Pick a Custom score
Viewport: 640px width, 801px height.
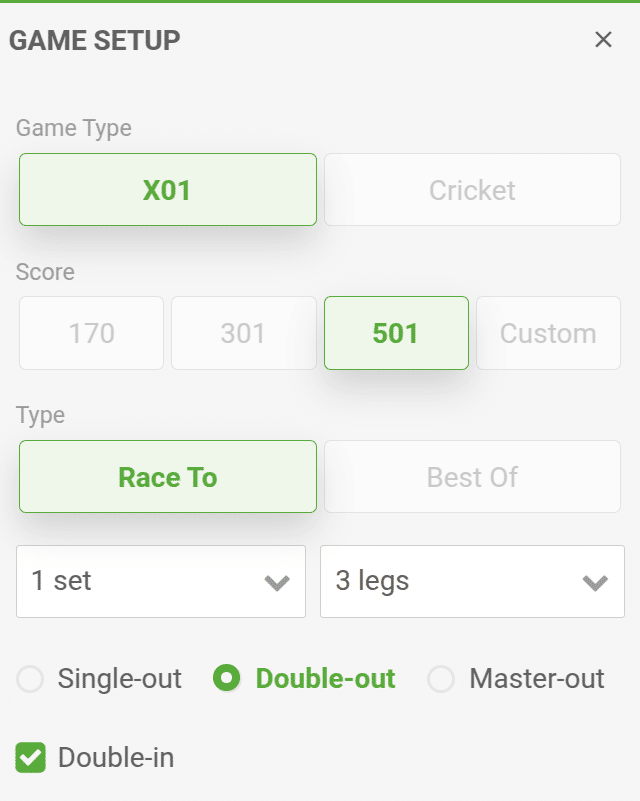click(548, 333)
